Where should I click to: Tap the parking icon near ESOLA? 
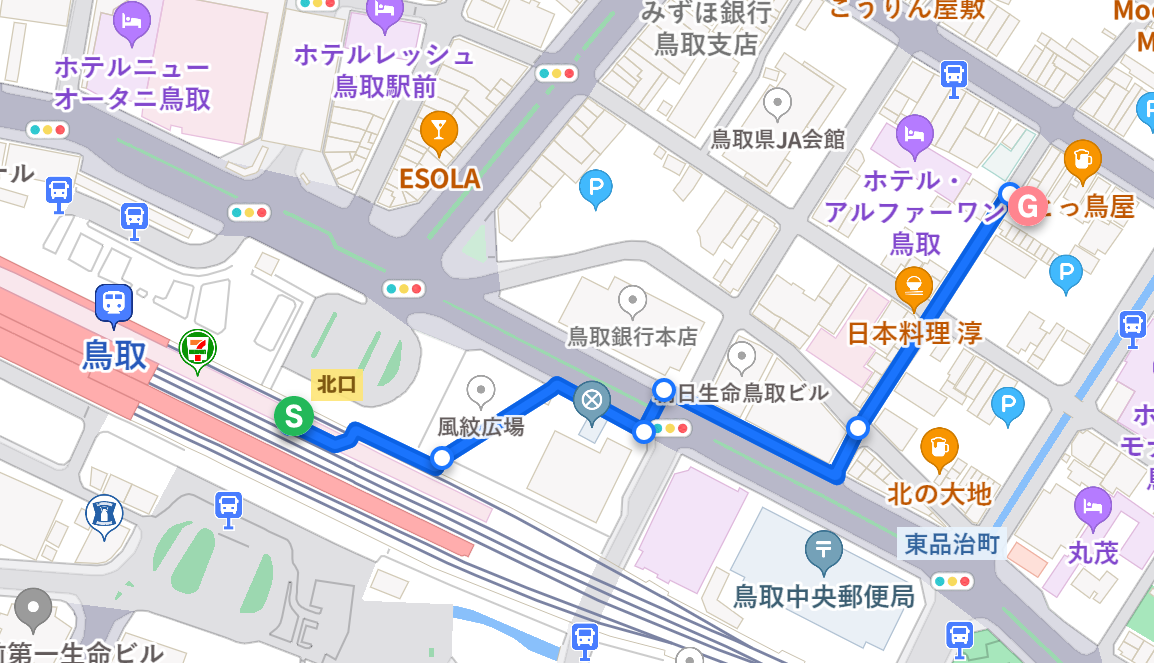point(596,186)
